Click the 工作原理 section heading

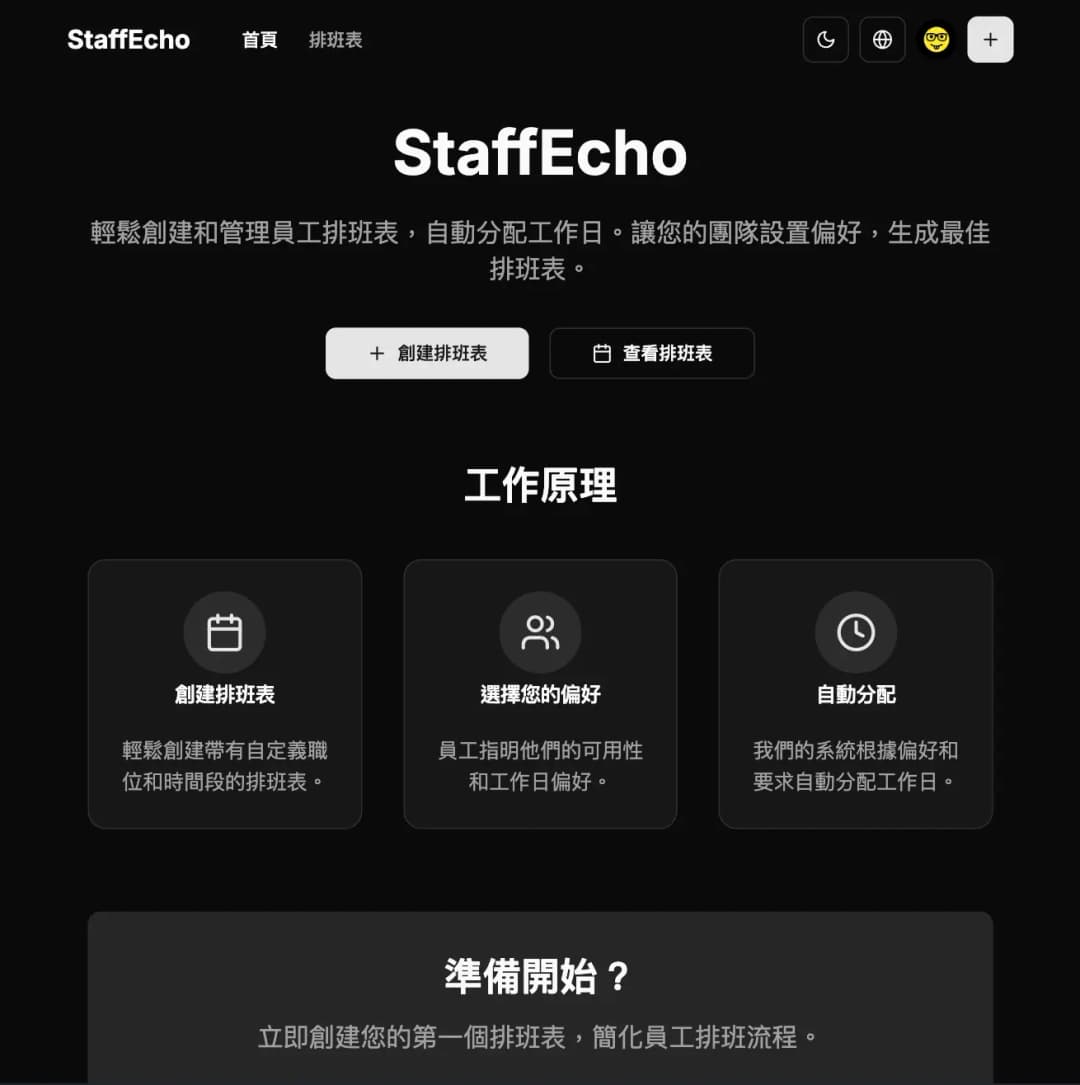click(540, 486)
